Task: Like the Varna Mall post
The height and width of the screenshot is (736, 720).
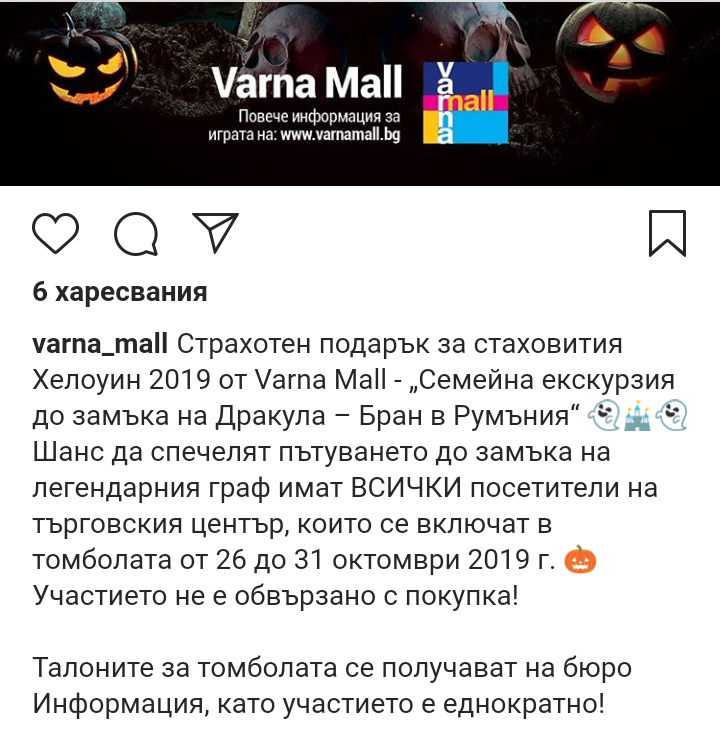Action: 55,234
